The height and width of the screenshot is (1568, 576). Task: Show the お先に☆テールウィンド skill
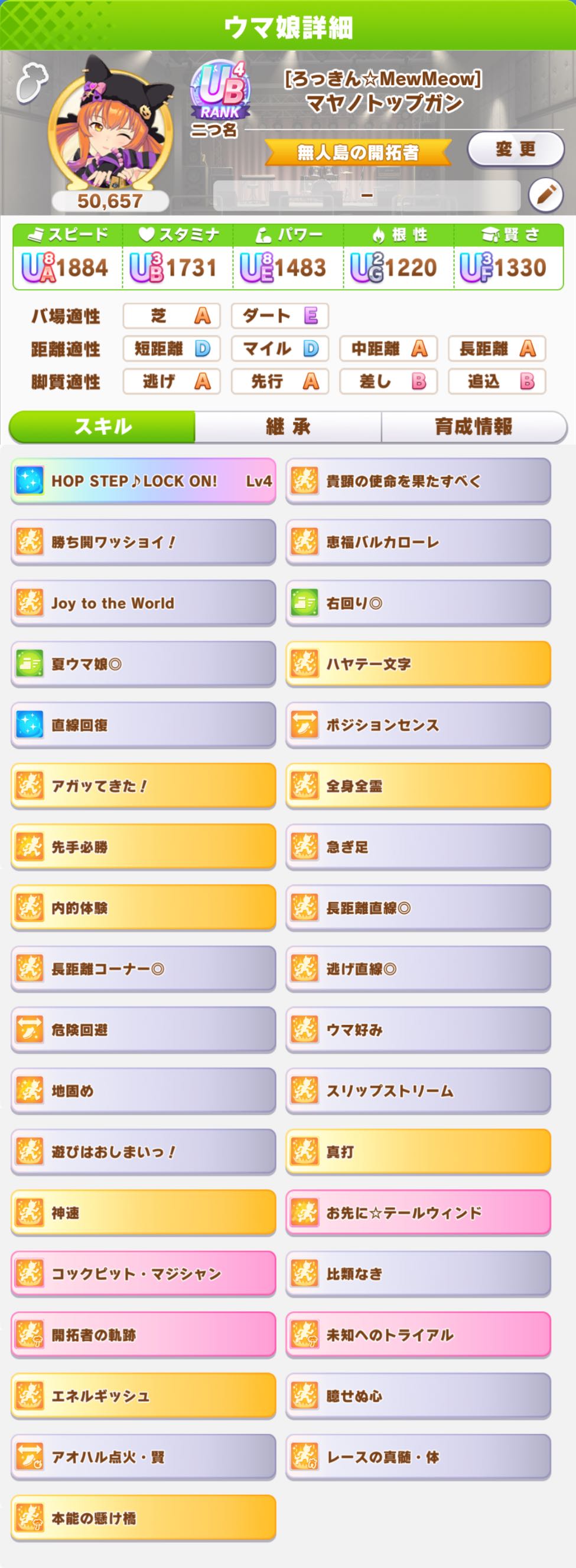click(x=418, y=1213)
